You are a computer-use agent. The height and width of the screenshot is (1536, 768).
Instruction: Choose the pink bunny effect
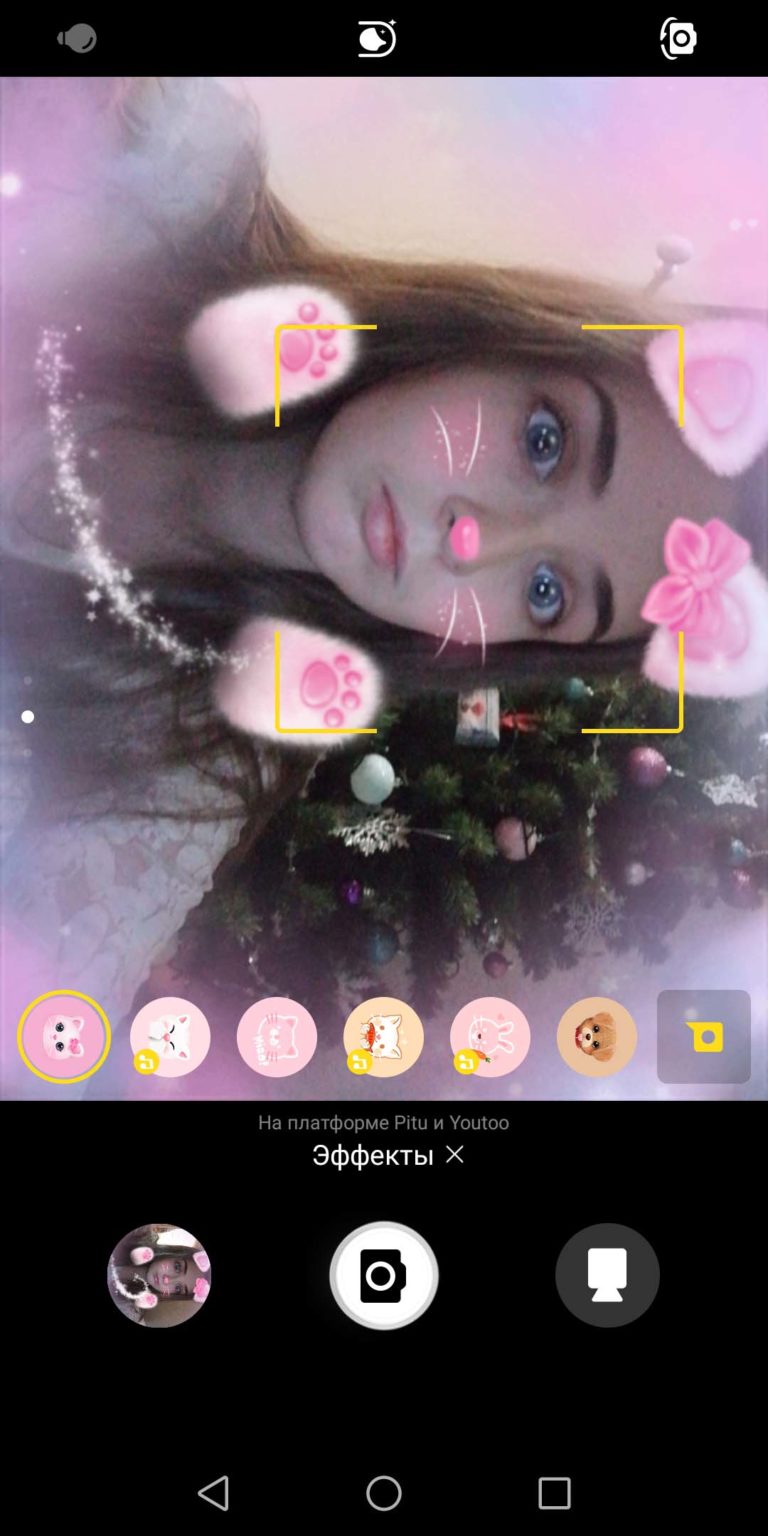point(490,1037)
